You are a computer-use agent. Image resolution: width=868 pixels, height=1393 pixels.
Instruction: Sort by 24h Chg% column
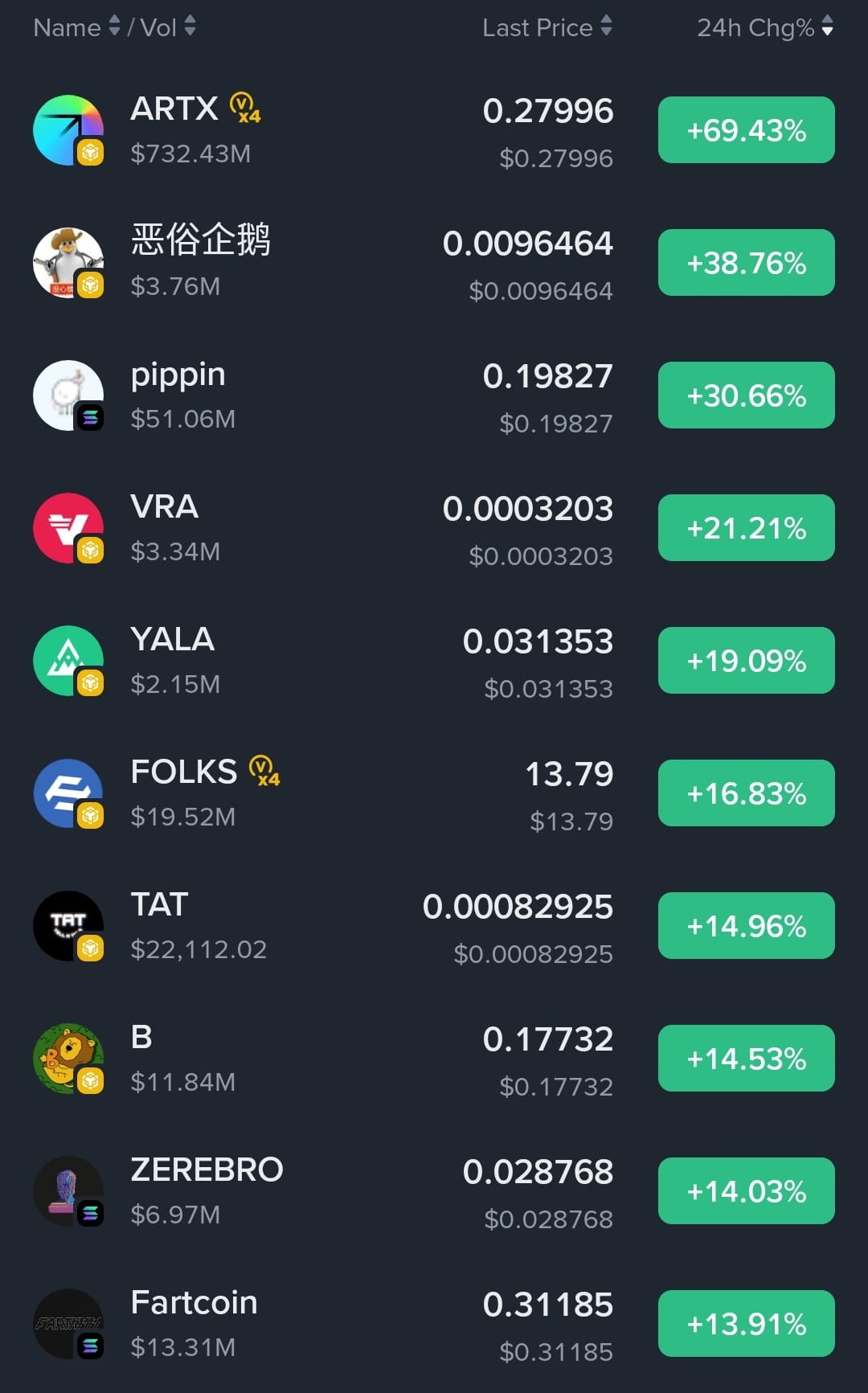pyautogui.click(x=764, y=27)
